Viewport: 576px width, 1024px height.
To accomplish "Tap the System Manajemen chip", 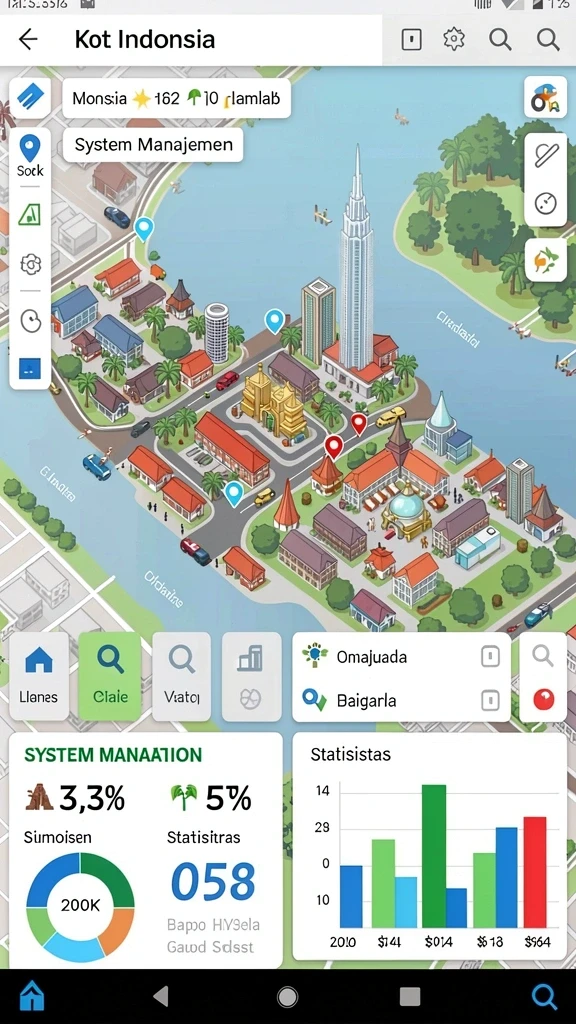I will [x=153, y=144].
